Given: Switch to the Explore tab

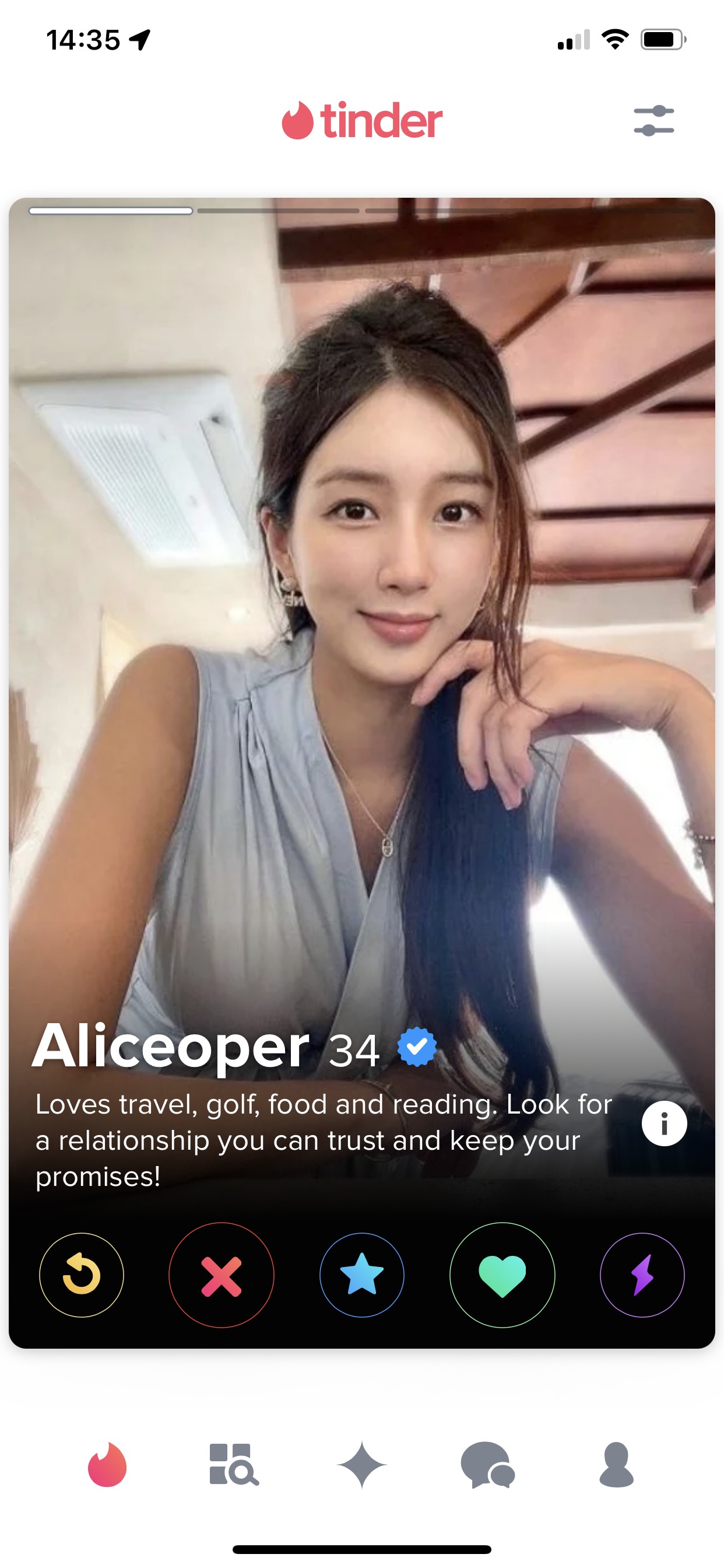Looking at the screenshot, I should click(x=234, y=1465).
